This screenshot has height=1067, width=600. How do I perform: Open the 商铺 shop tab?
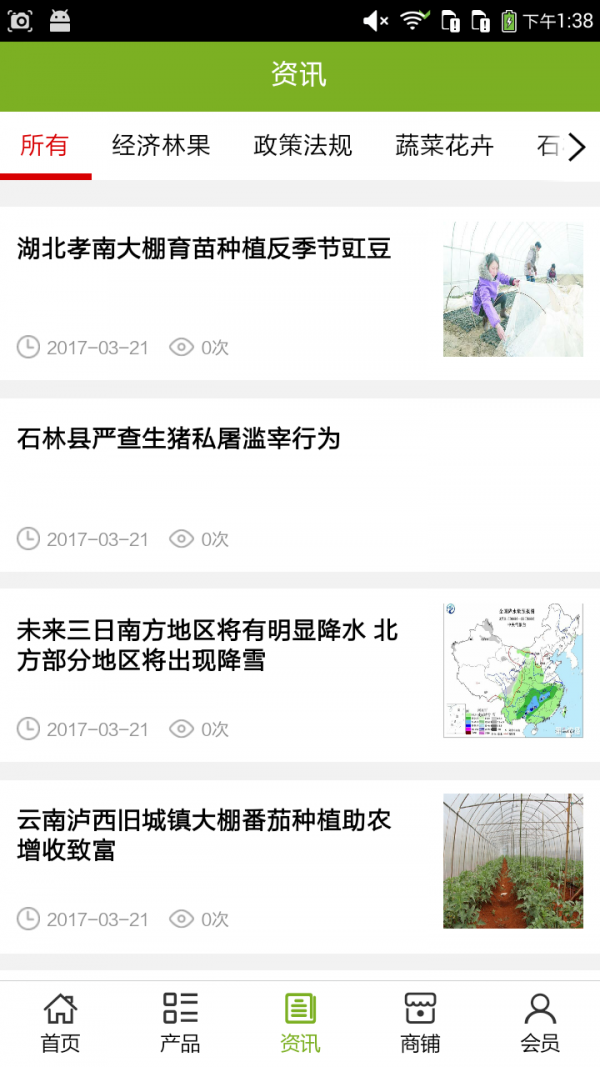(x=420, y=1022)
